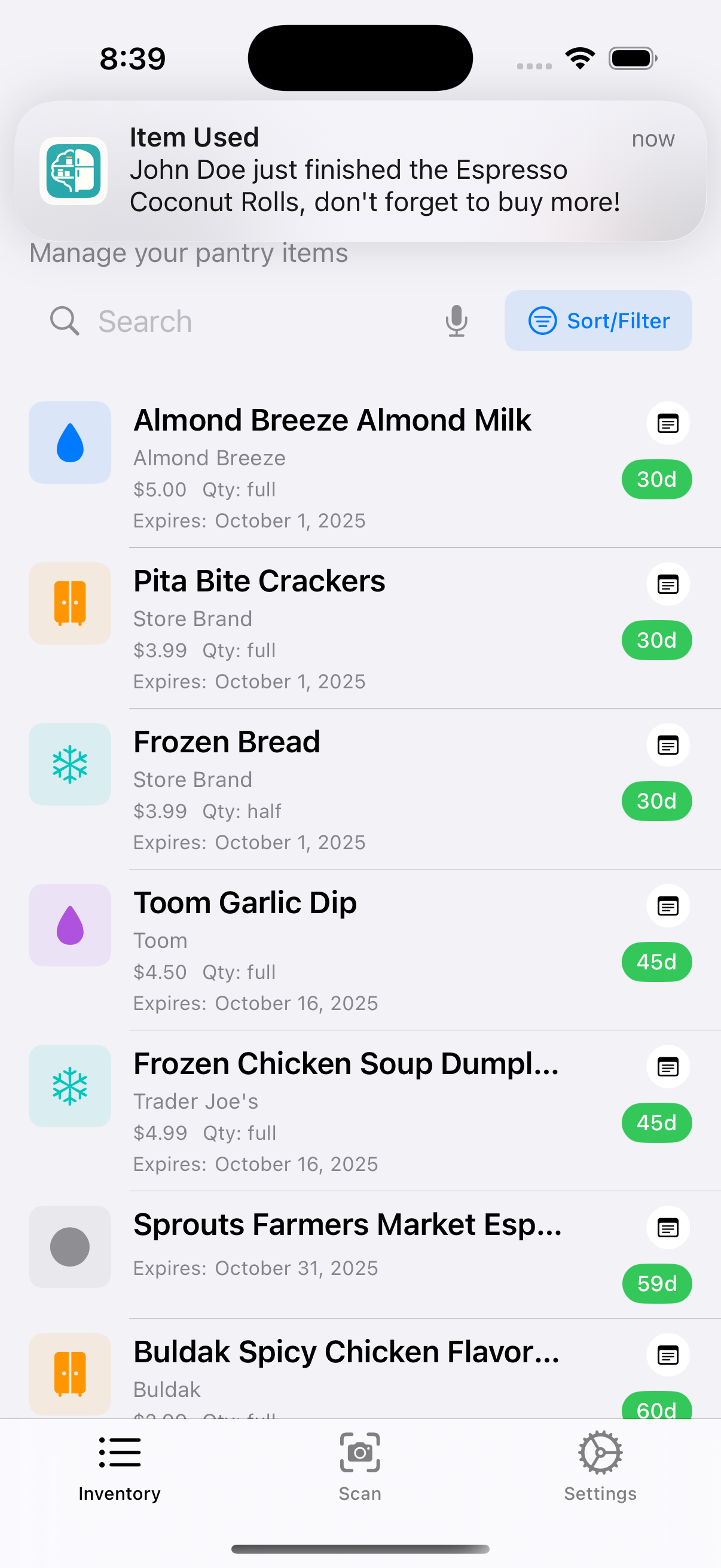Tap note icon for Buldak Spicy Chicken item
The height and width of the screenshot is (1568, 721).
[668, 1355]
